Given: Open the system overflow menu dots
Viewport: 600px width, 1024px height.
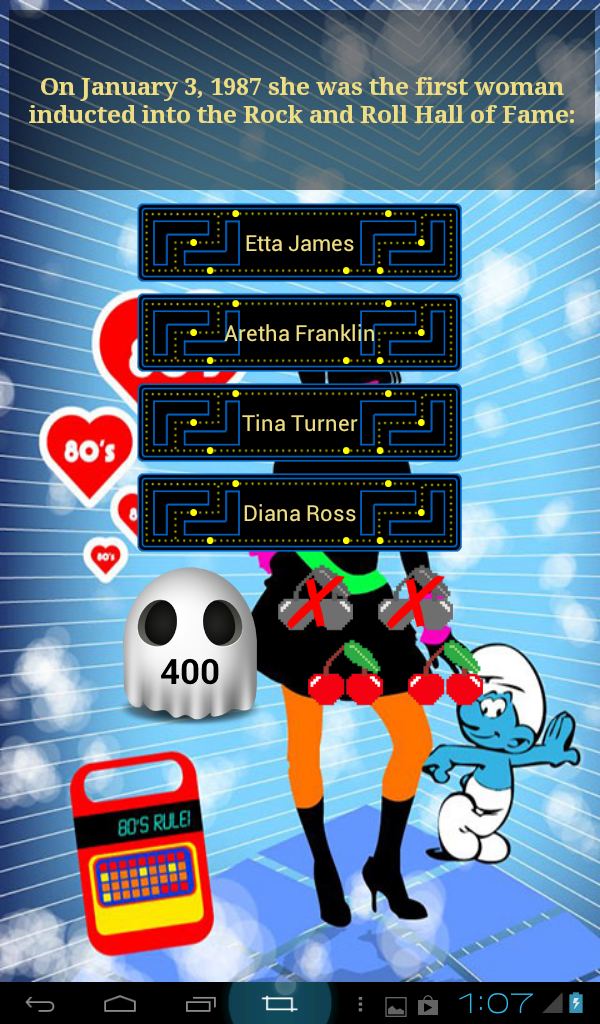Looking at the screenshot, I should pyautogui.click(x=360, y=1004).
